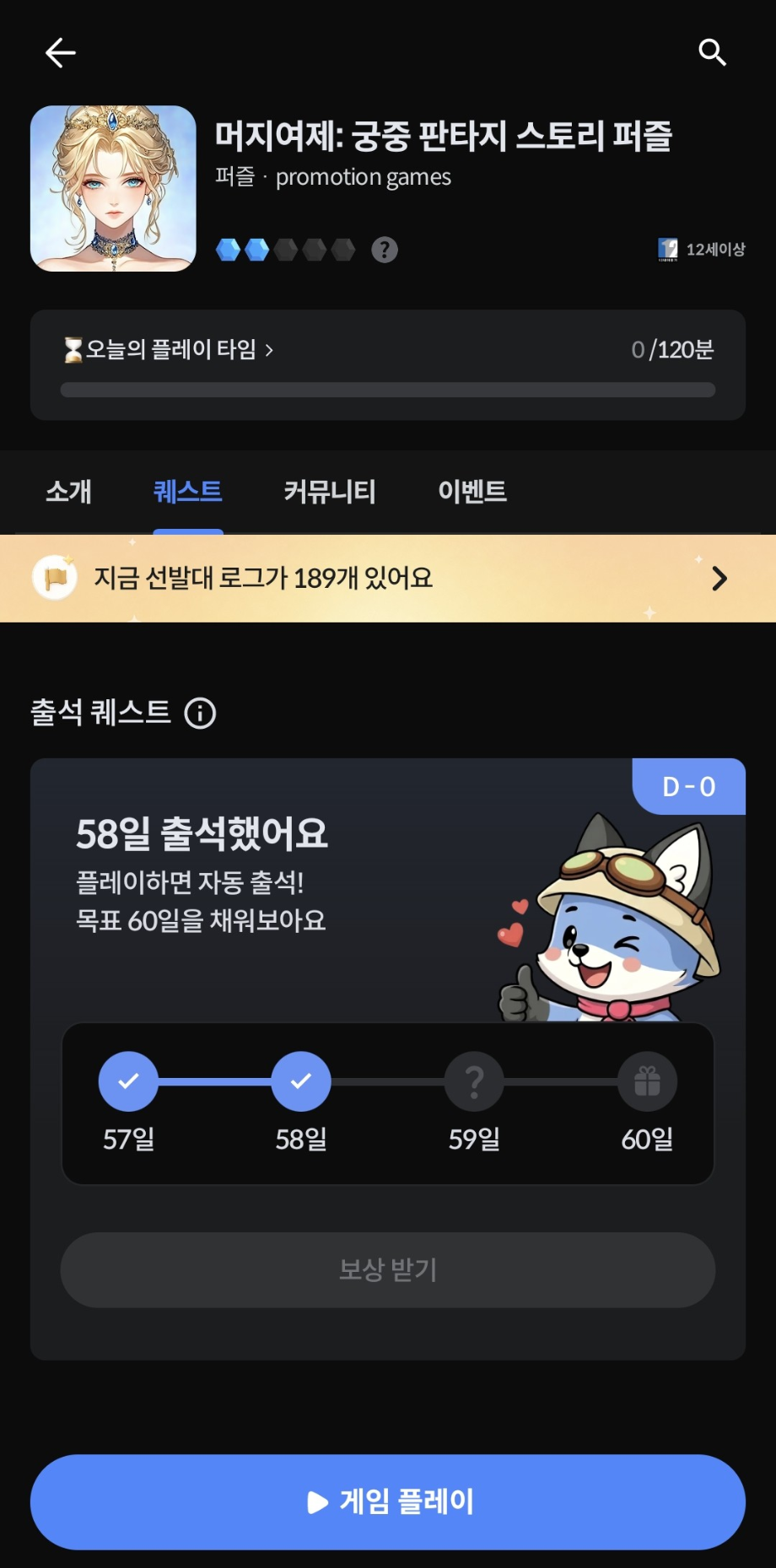Image resolution: width=776 pixels, height=1568 pixels.
Task: Open the search magnifier icon
Action: click(712, 52)
